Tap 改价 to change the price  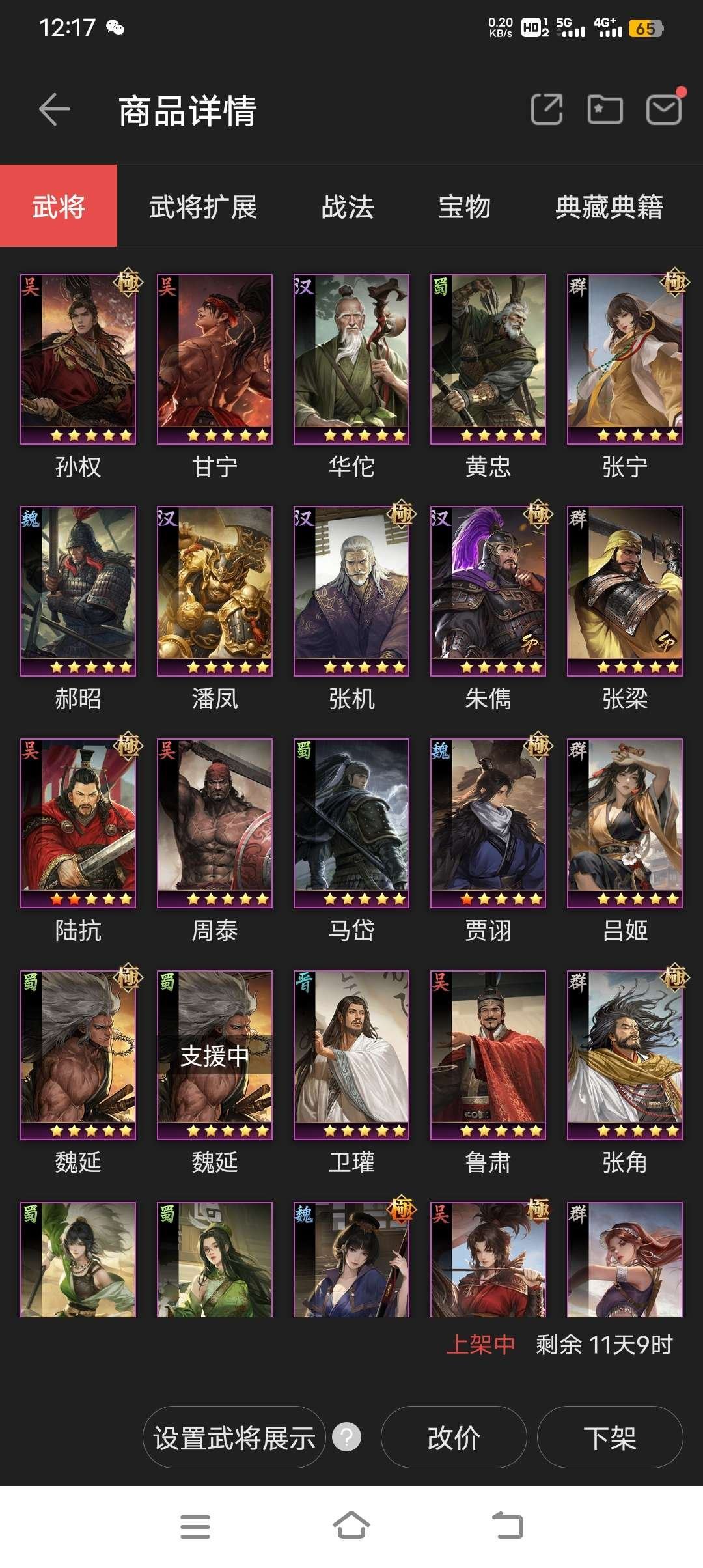[x=454, y=1437]
